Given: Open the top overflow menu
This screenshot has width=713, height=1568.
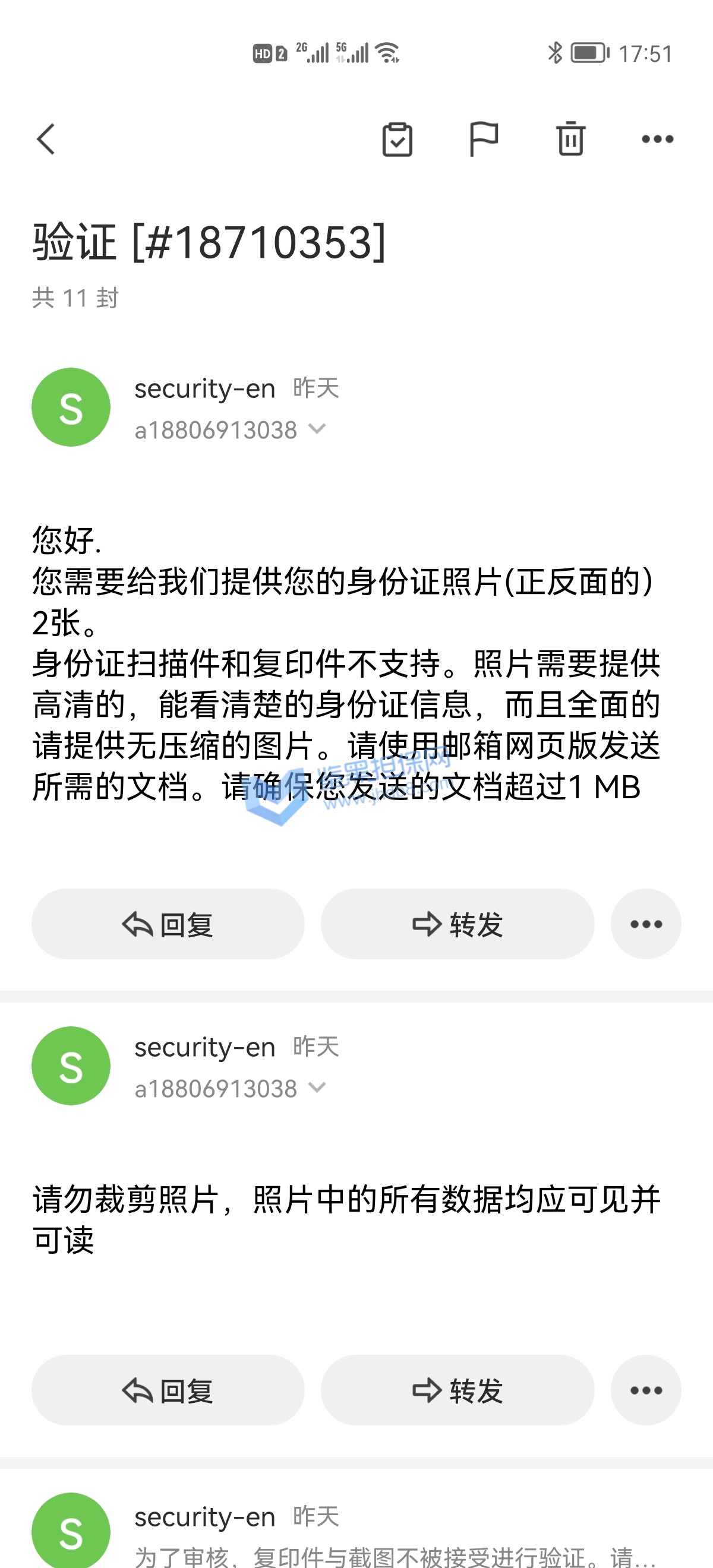Looking at the screenshot, I should tap(657, 140).
